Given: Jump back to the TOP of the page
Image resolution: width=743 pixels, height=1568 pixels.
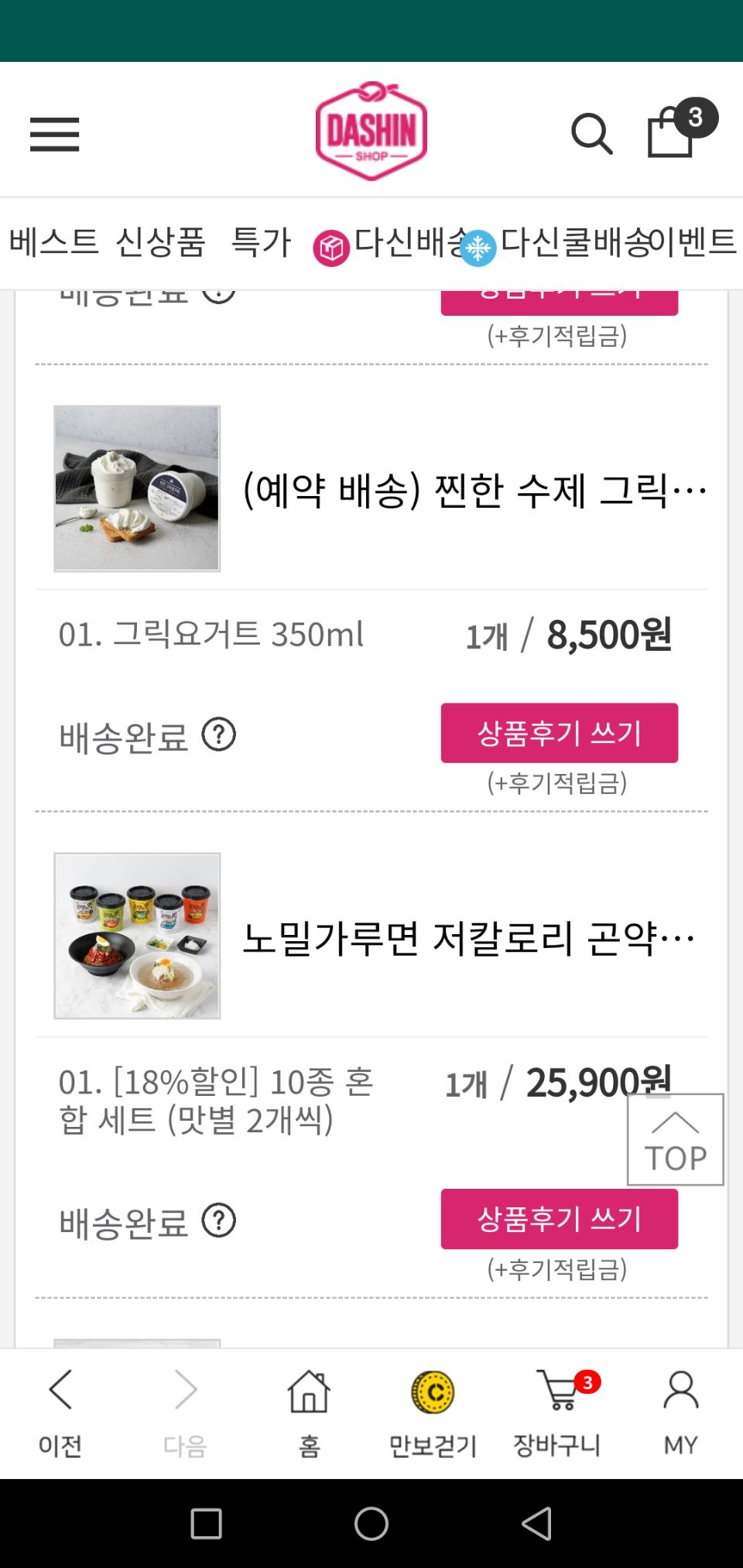Looking at the screenshot, I should click(676, 1139).
